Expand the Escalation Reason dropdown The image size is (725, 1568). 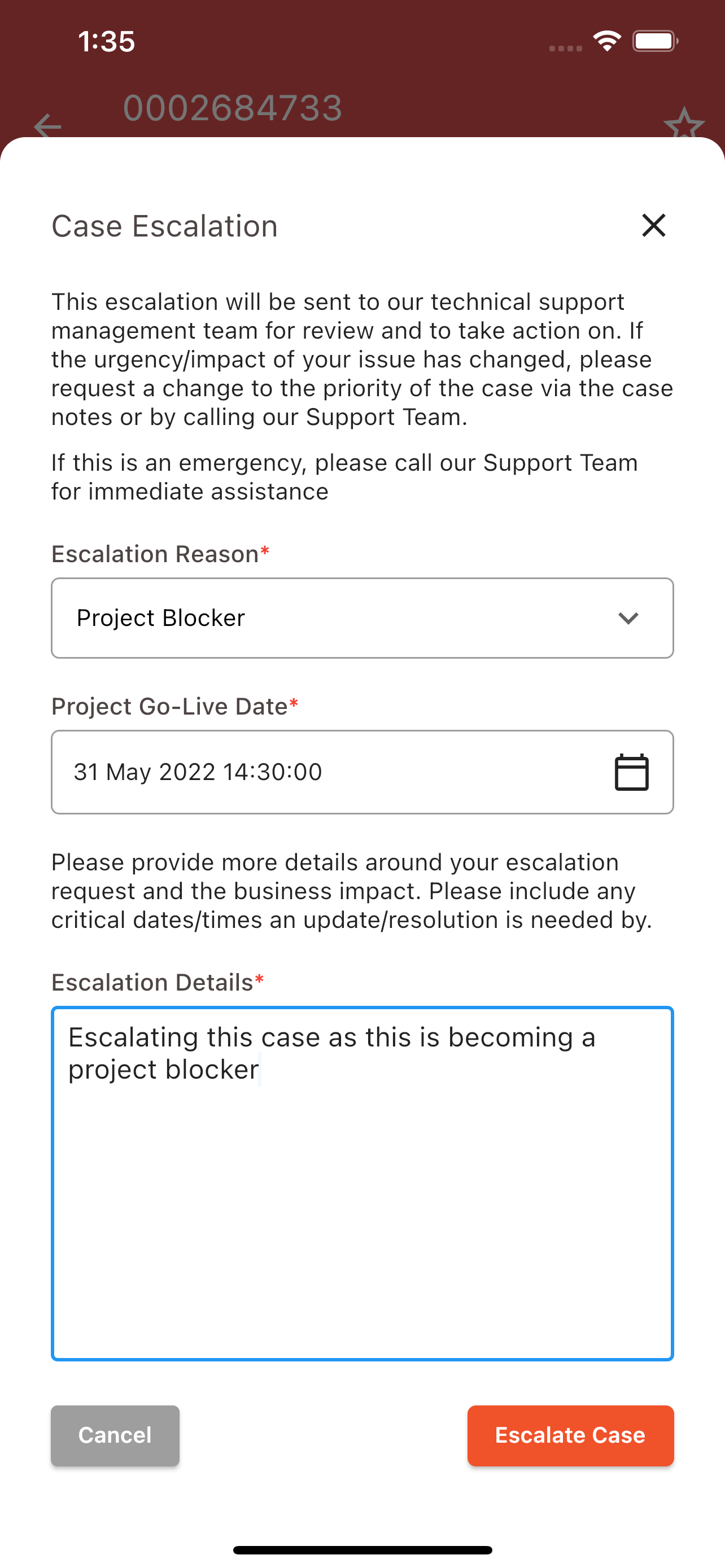tap(362, 618)
